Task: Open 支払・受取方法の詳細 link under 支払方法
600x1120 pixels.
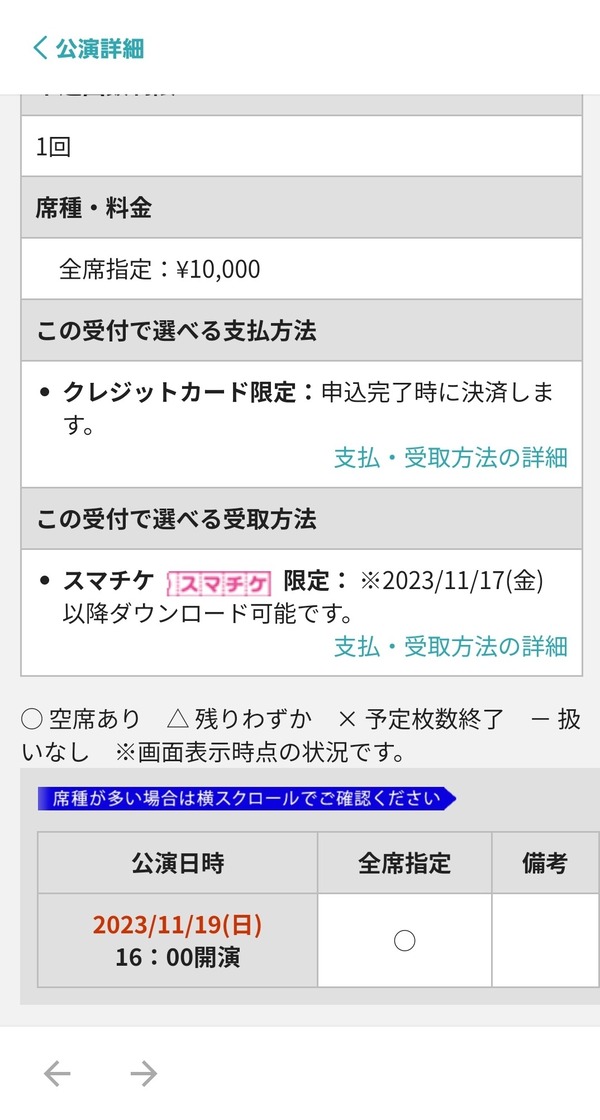Action: tap(451, 458)
